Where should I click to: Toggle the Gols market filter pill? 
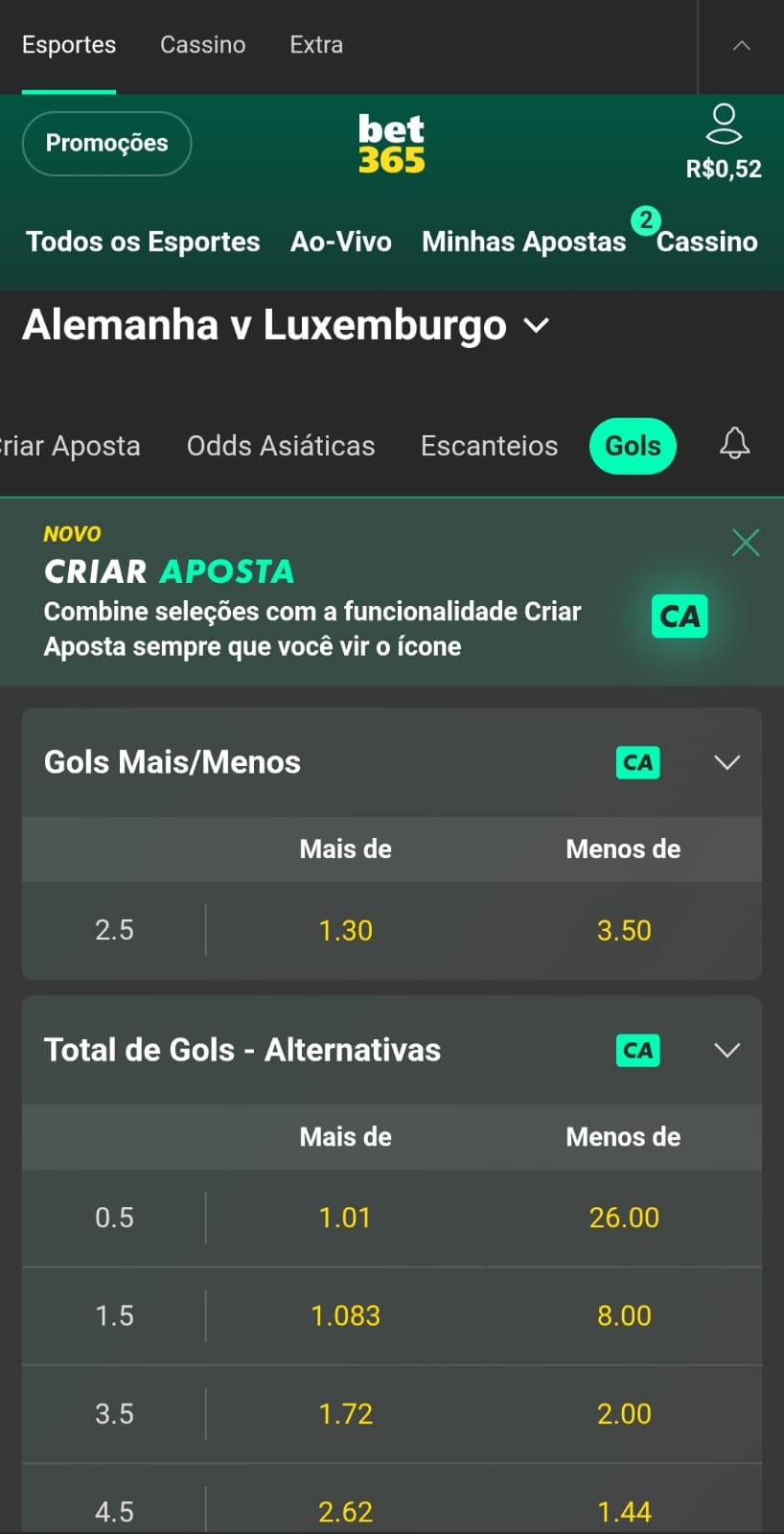(x=632, y=446)
